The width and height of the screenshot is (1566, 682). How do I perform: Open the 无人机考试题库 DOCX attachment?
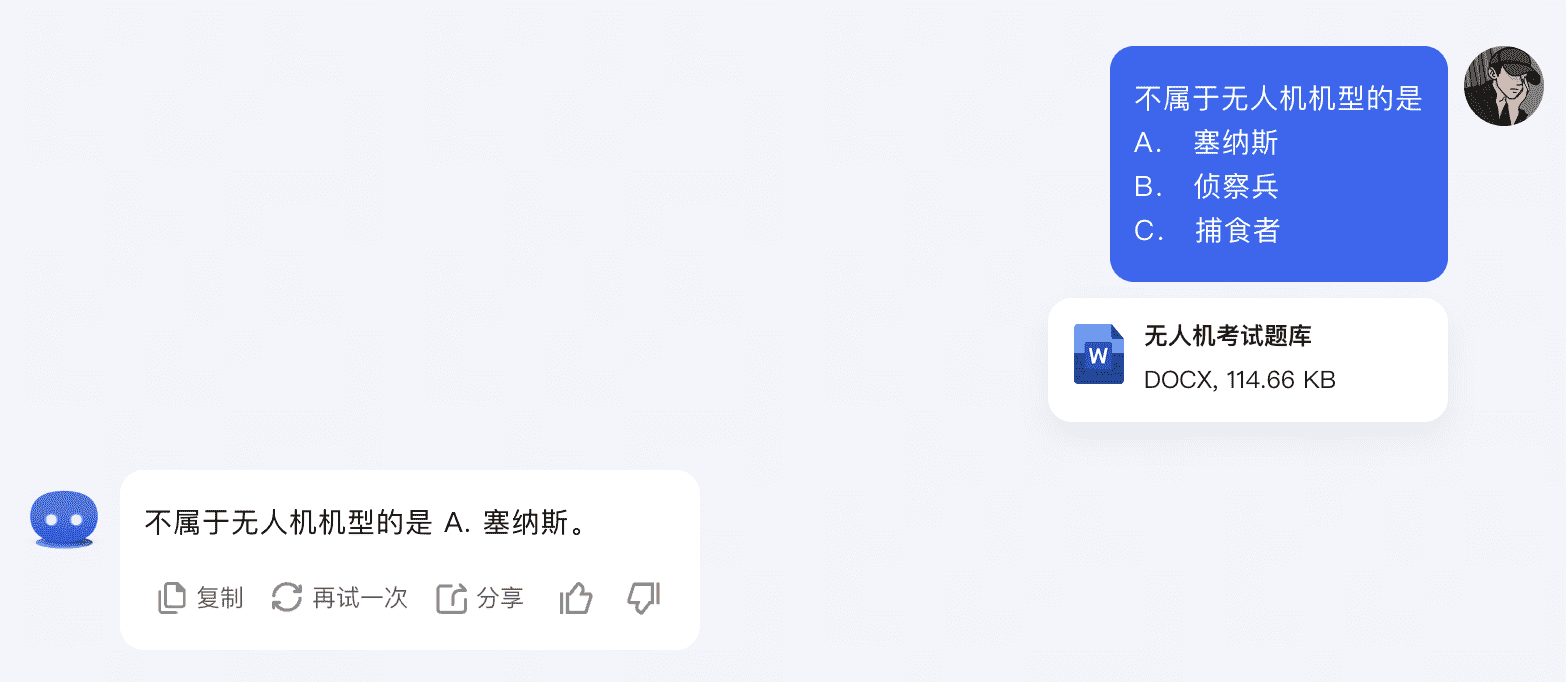coord(1247,360)
